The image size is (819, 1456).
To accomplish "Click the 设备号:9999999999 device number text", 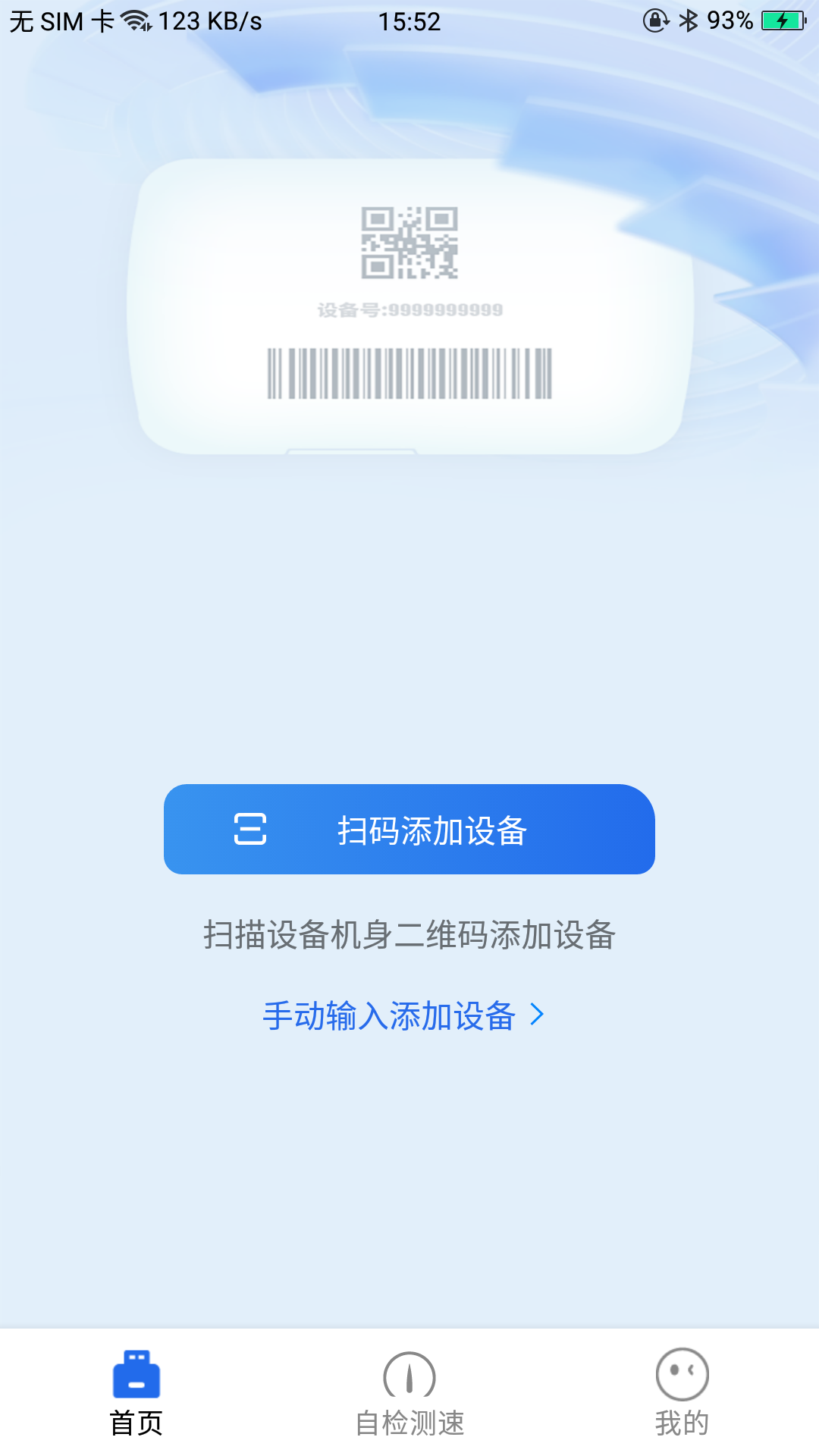I will [409, 309].
